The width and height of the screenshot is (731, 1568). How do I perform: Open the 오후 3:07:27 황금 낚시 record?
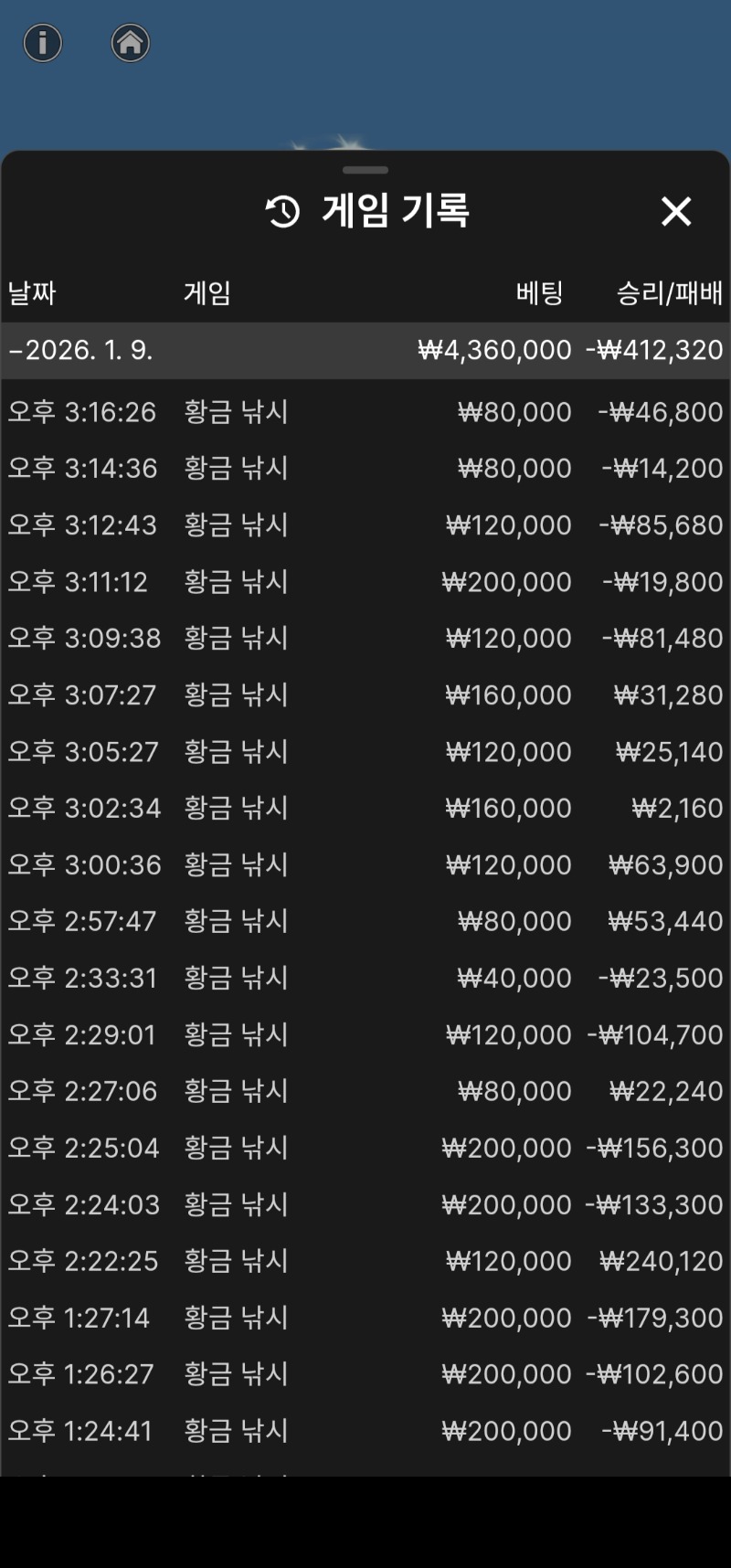[x=365, y=695]
